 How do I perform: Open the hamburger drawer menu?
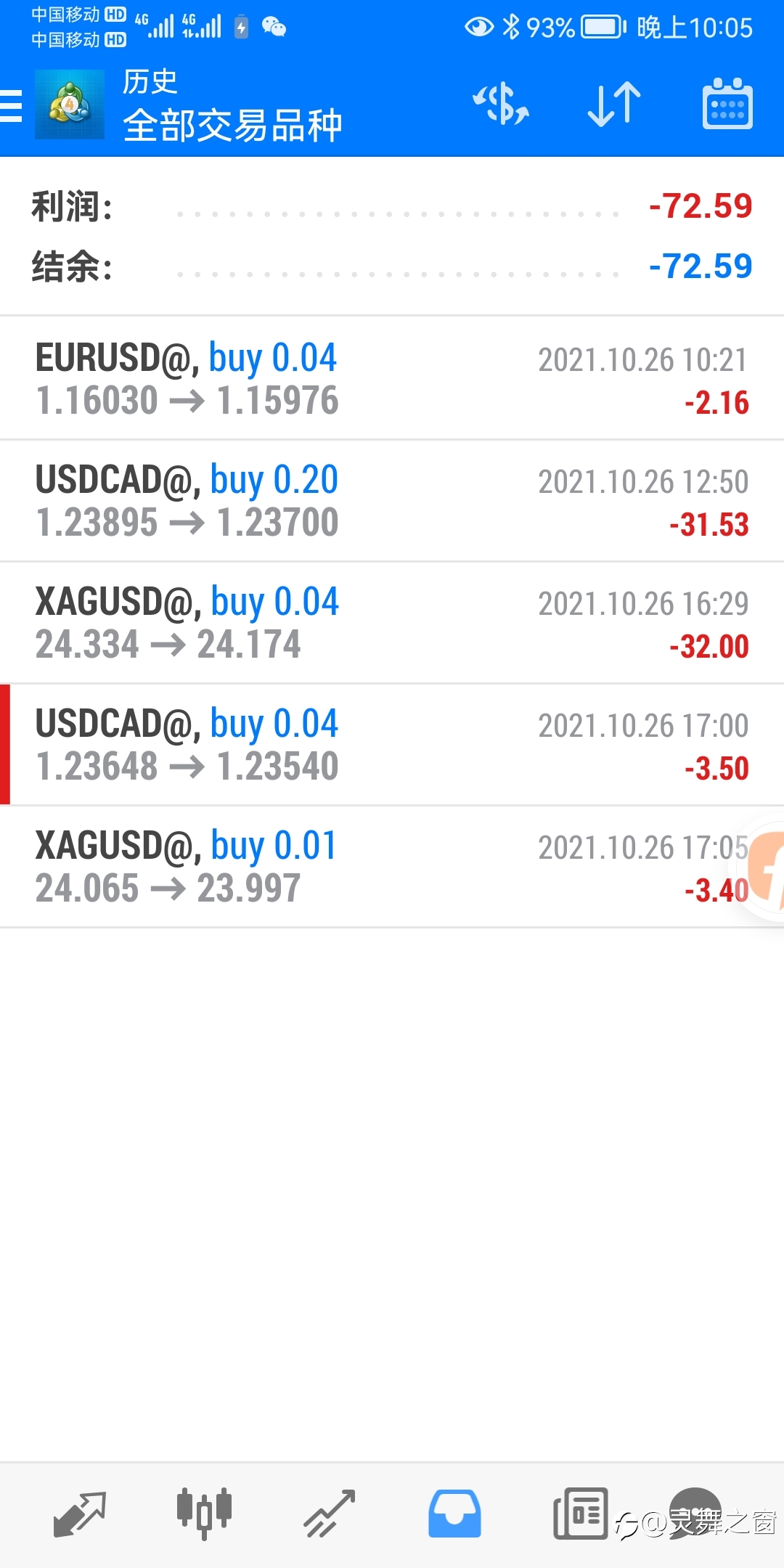(x=11, y=106)
